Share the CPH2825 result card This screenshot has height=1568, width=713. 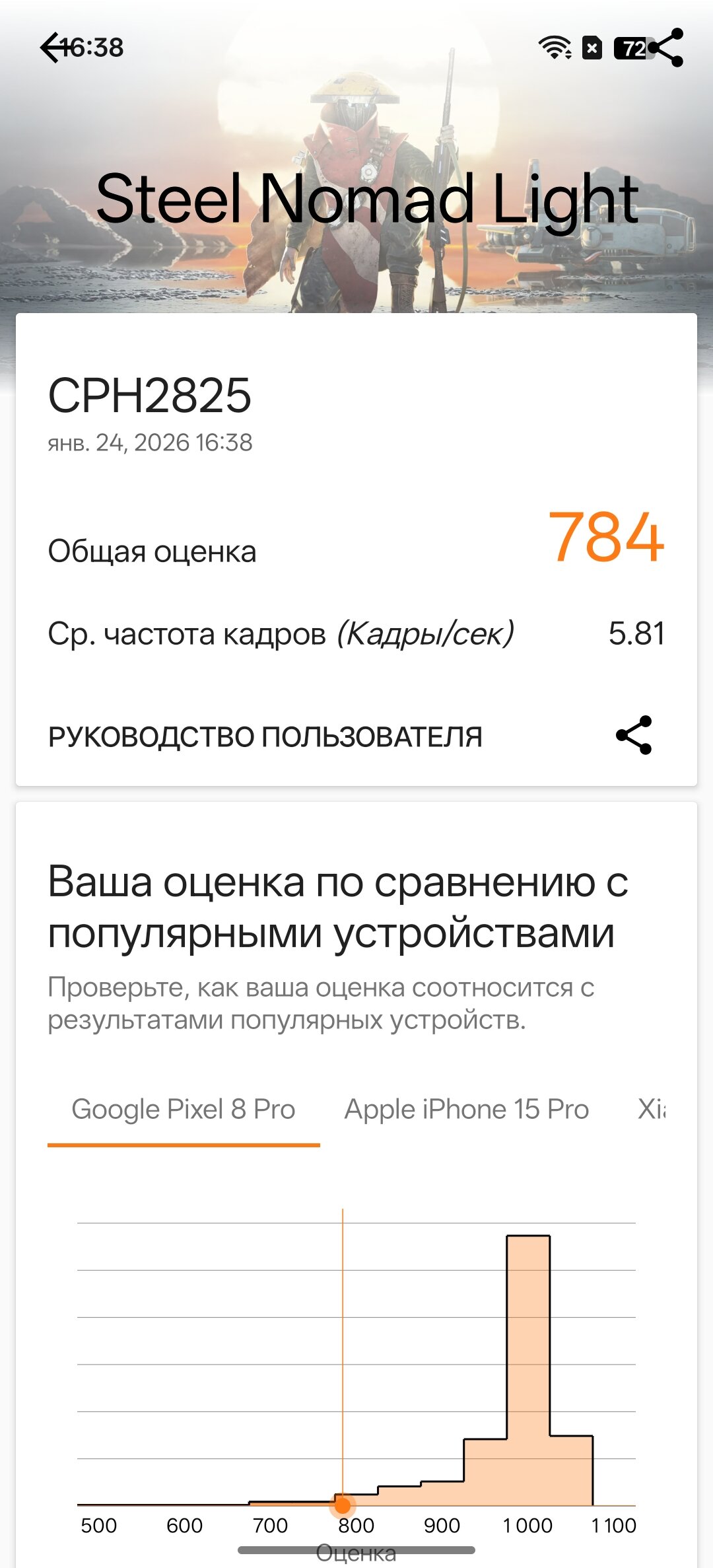634,735
